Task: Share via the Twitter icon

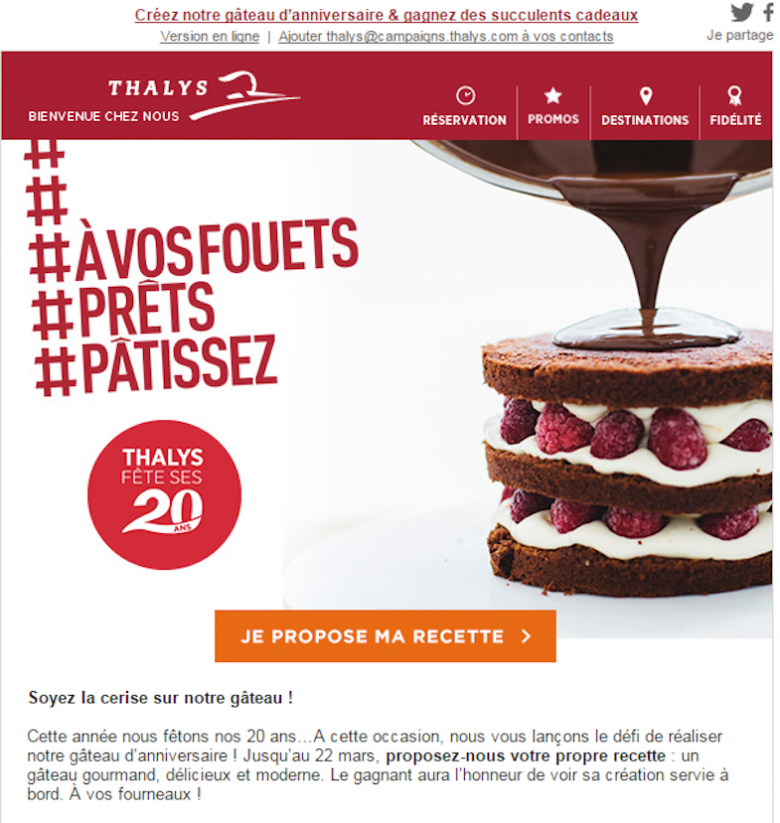Action: 742,12
